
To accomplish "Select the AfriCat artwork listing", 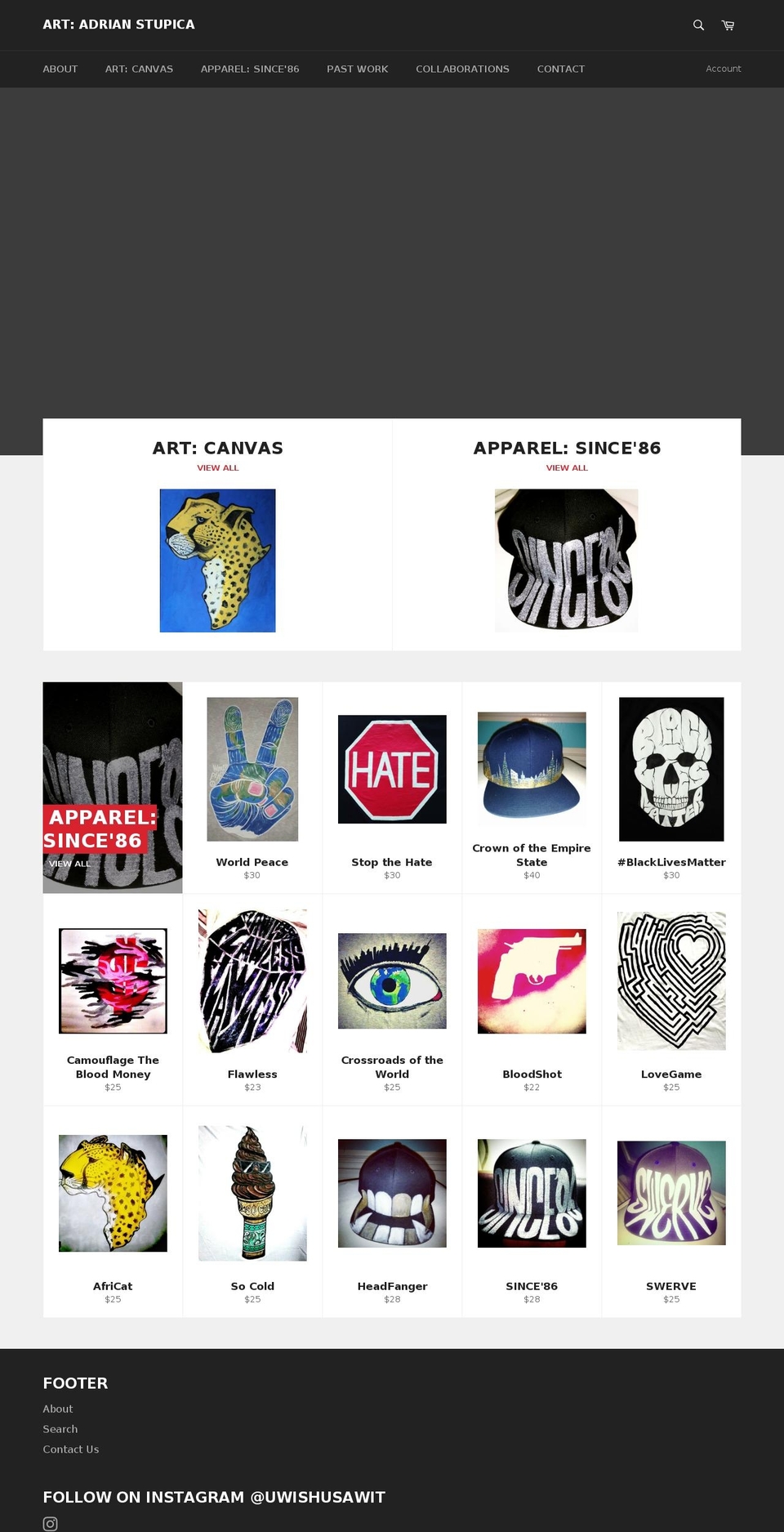I will coord(112,1193).
